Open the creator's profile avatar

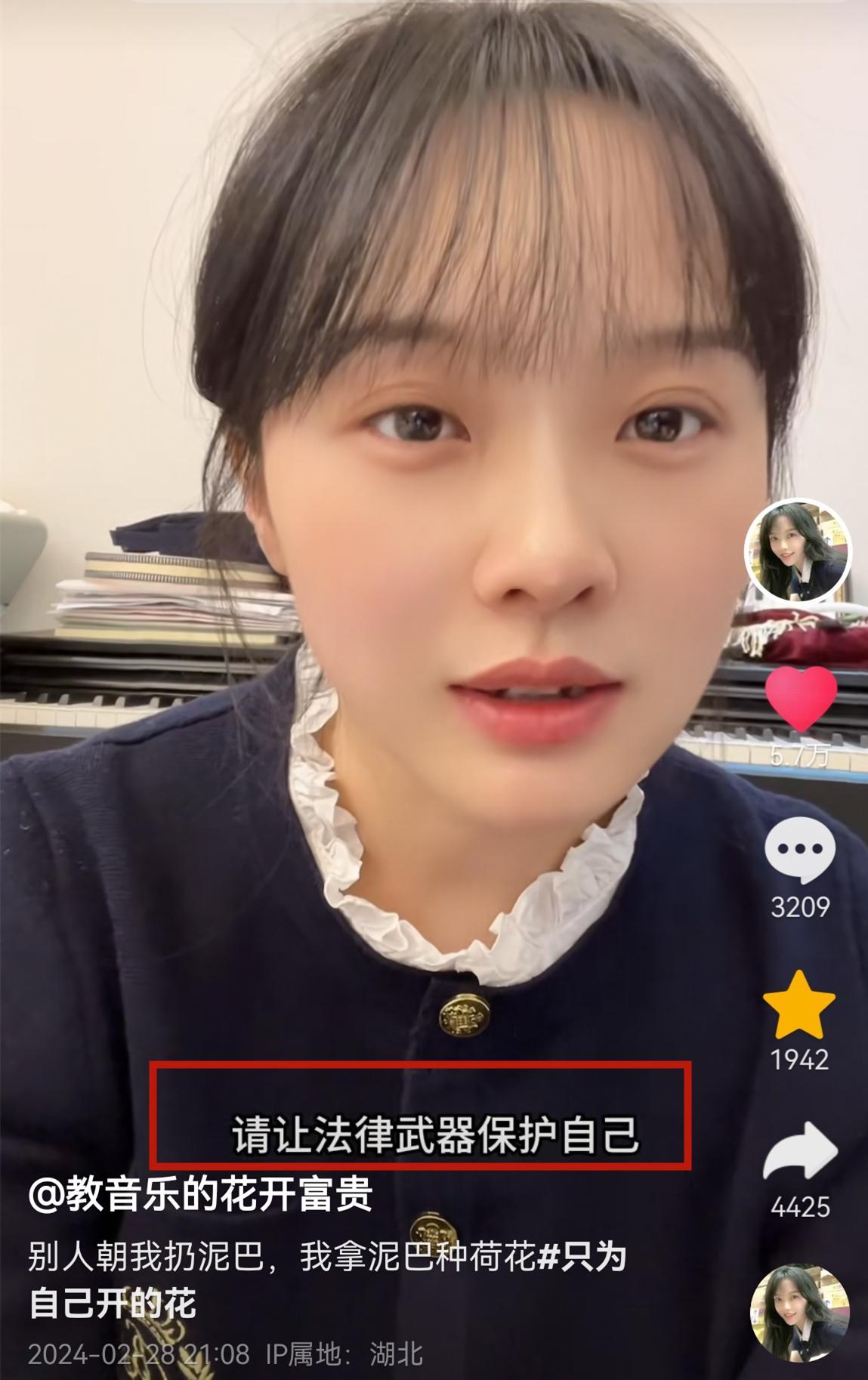click(x=798, y=551)
